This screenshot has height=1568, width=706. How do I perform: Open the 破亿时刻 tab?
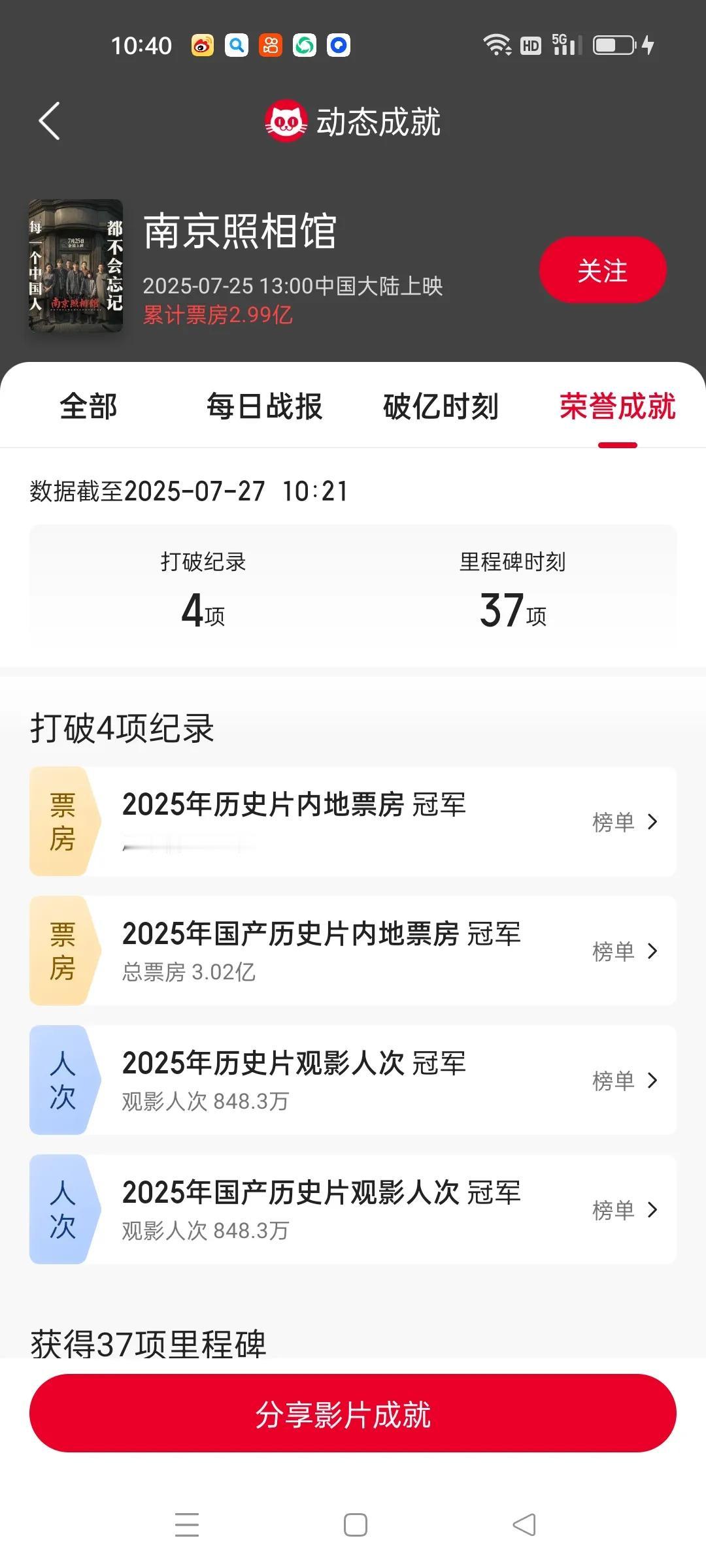[x=441, y=406]
